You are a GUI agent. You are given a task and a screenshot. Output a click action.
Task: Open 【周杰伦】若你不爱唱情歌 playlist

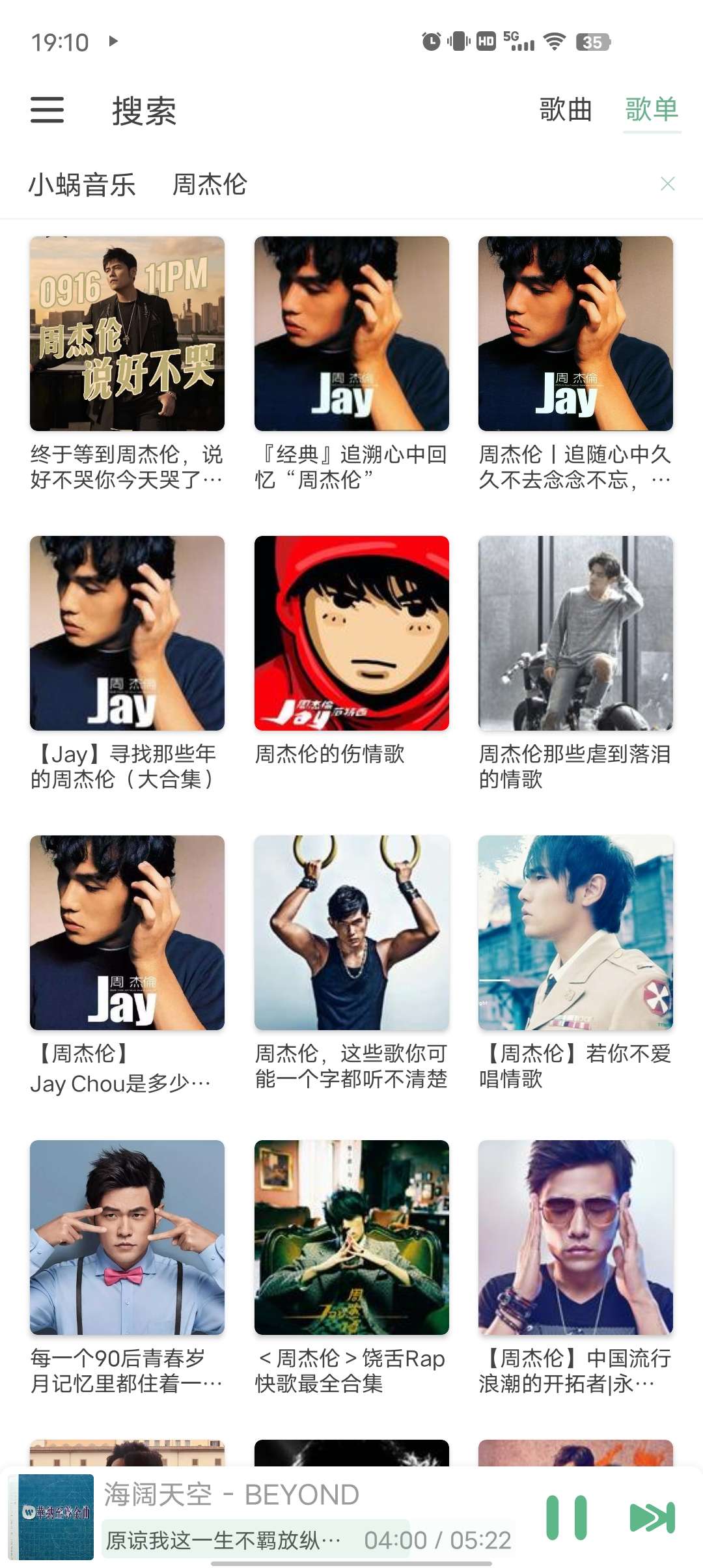(x=575, y=932)
